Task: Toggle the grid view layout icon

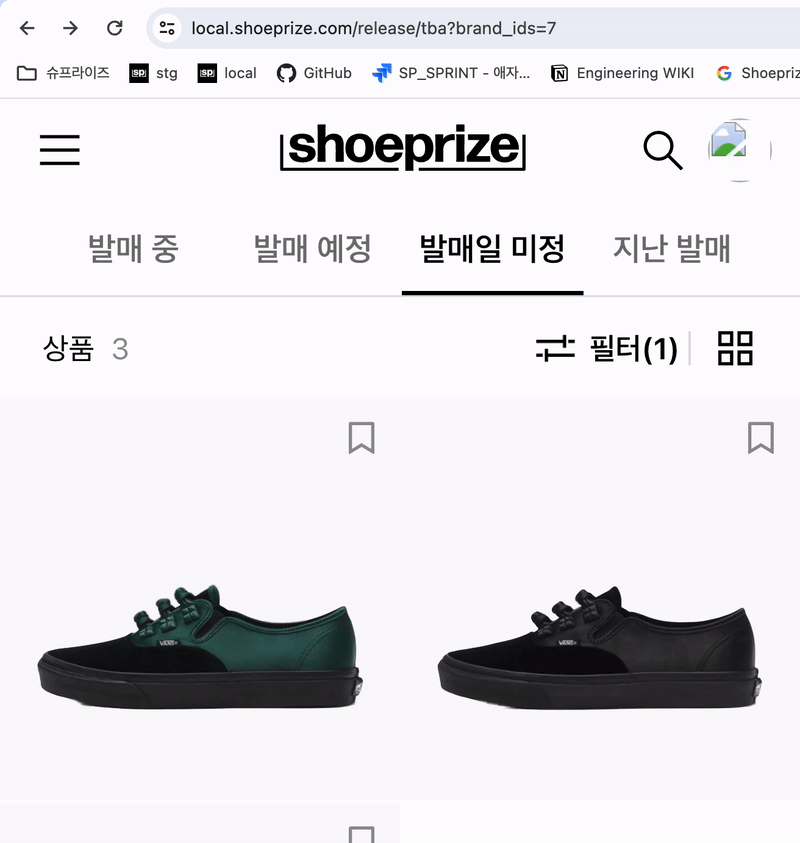Action: pyautogui.click(x=735, y=349)
